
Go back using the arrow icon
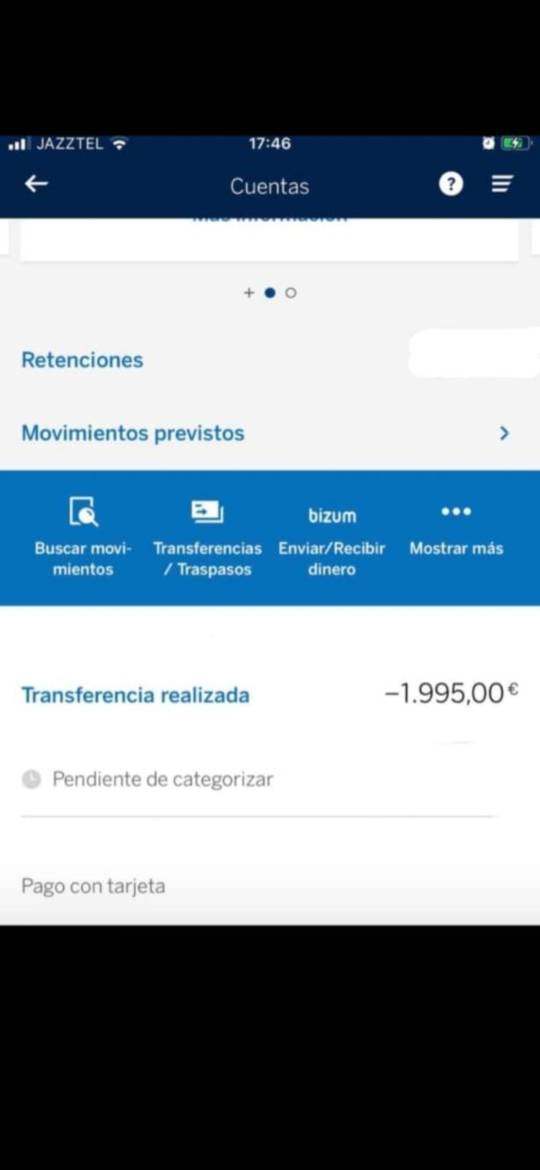37,184
